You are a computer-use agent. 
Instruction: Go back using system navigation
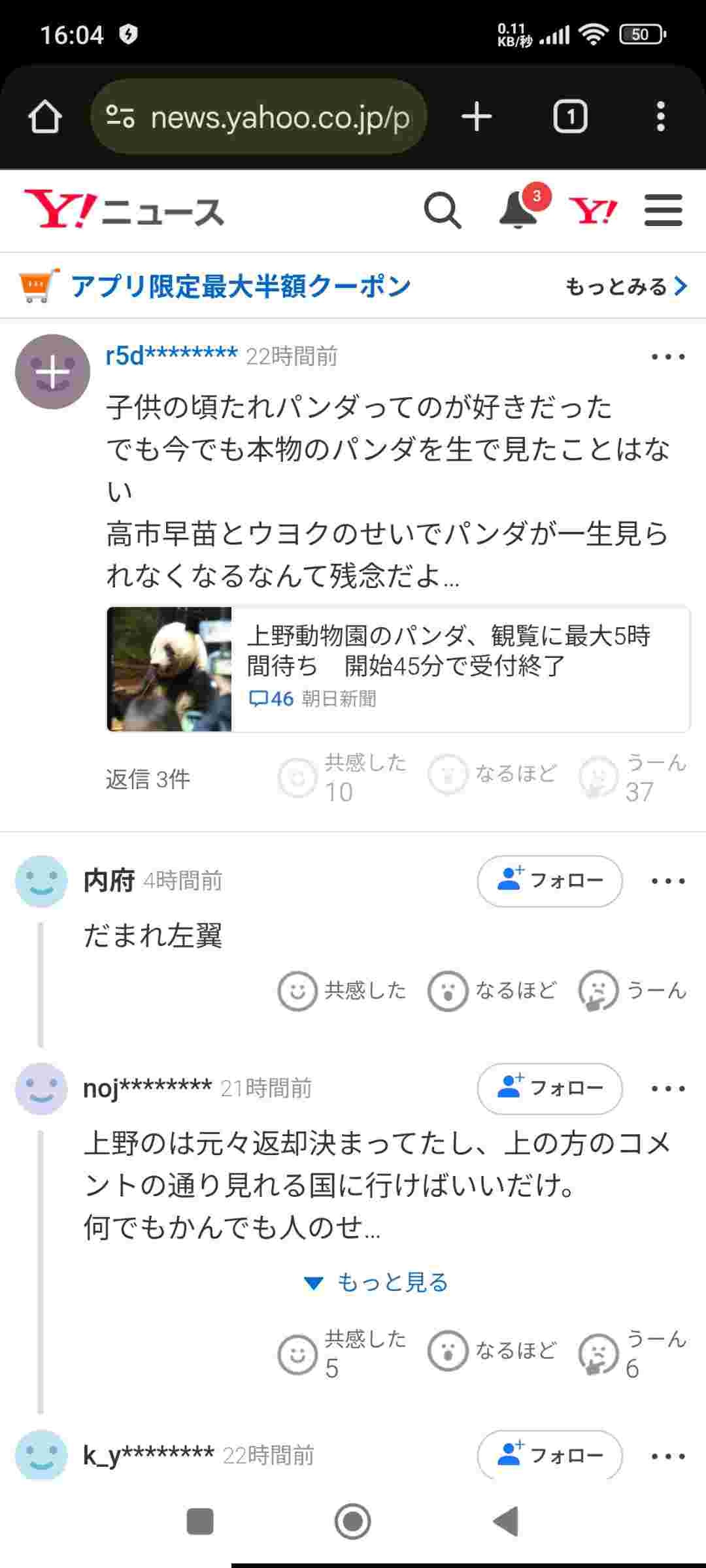point(506,1521)
